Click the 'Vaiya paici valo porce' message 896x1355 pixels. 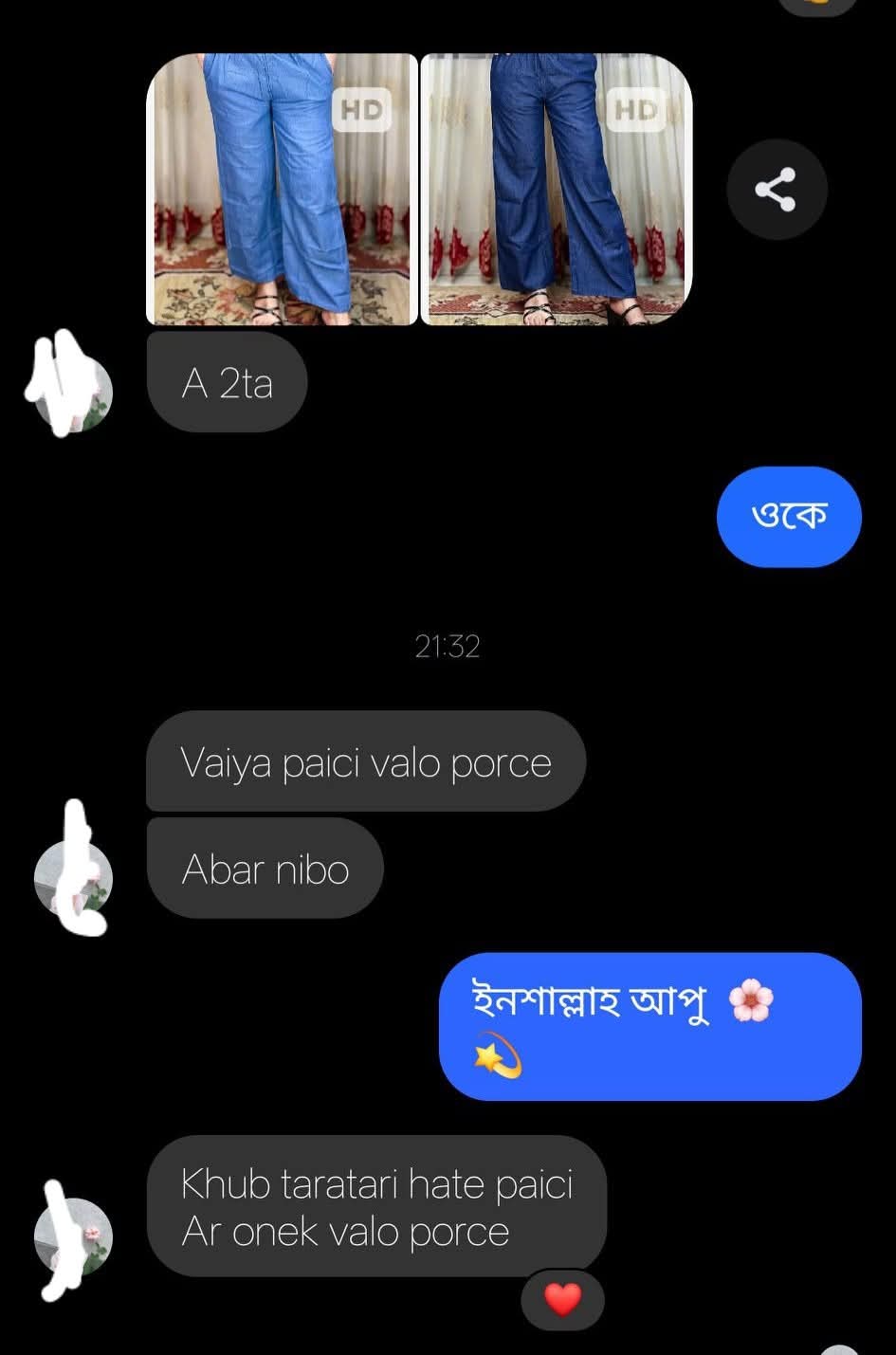[x=365, y=761]
